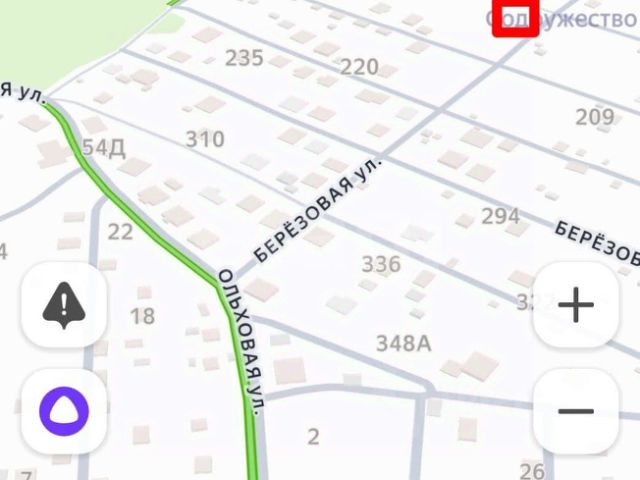Activate the Alice voice assistant

click(x=64, y=410)
